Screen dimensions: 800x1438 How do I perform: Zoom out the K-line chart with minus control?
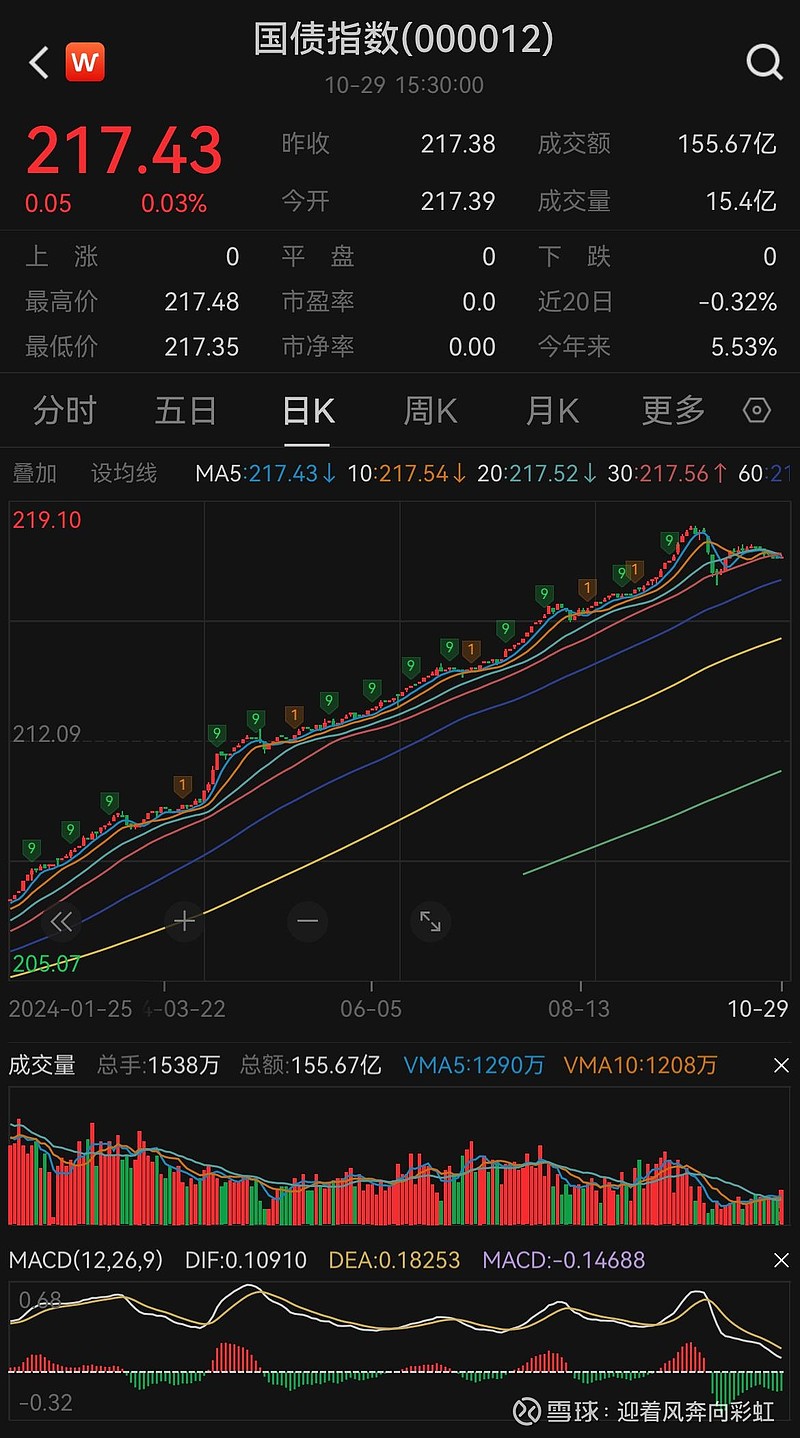pos(307,921)
